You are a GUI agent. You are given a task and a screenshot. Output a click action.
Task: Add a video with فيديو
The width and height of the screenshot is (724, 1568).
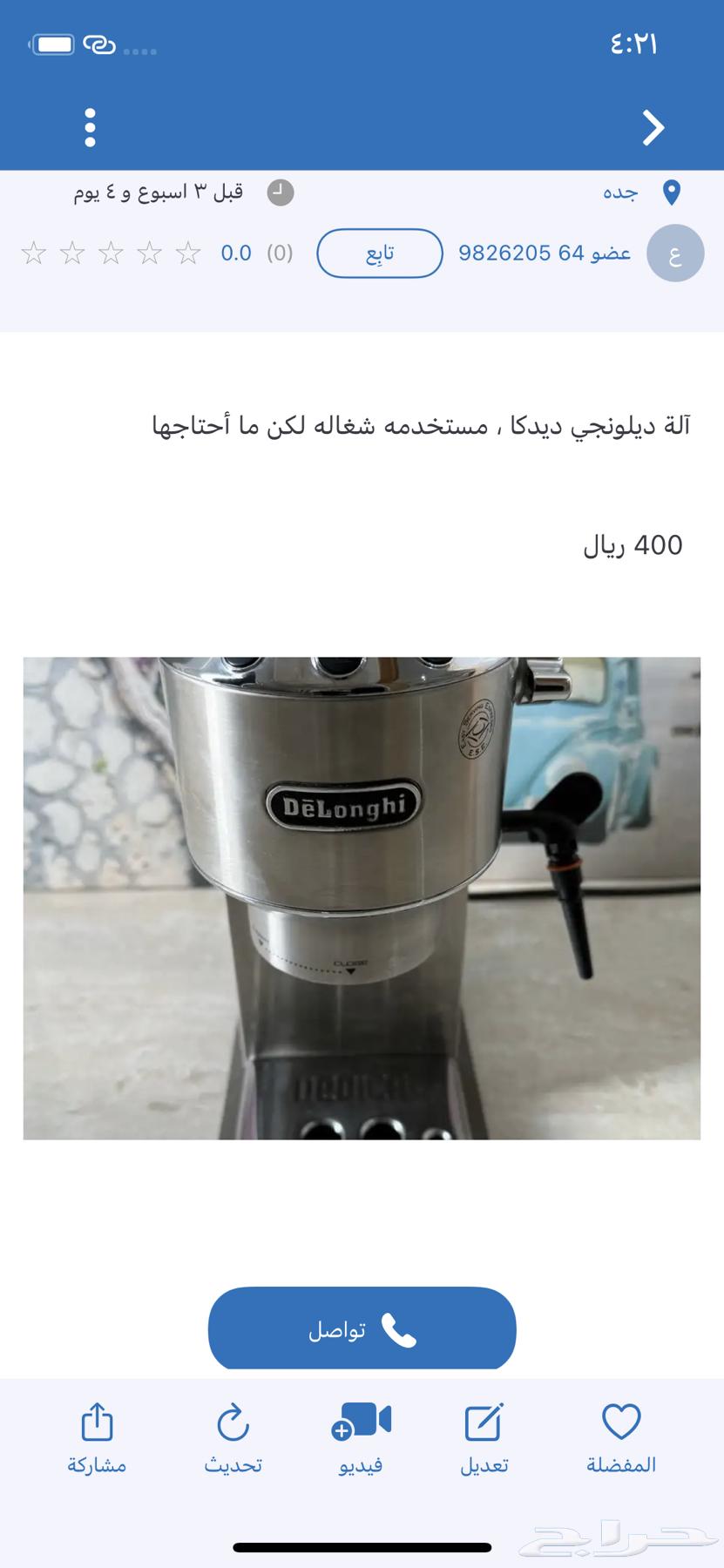click(x=361, y=1438)
